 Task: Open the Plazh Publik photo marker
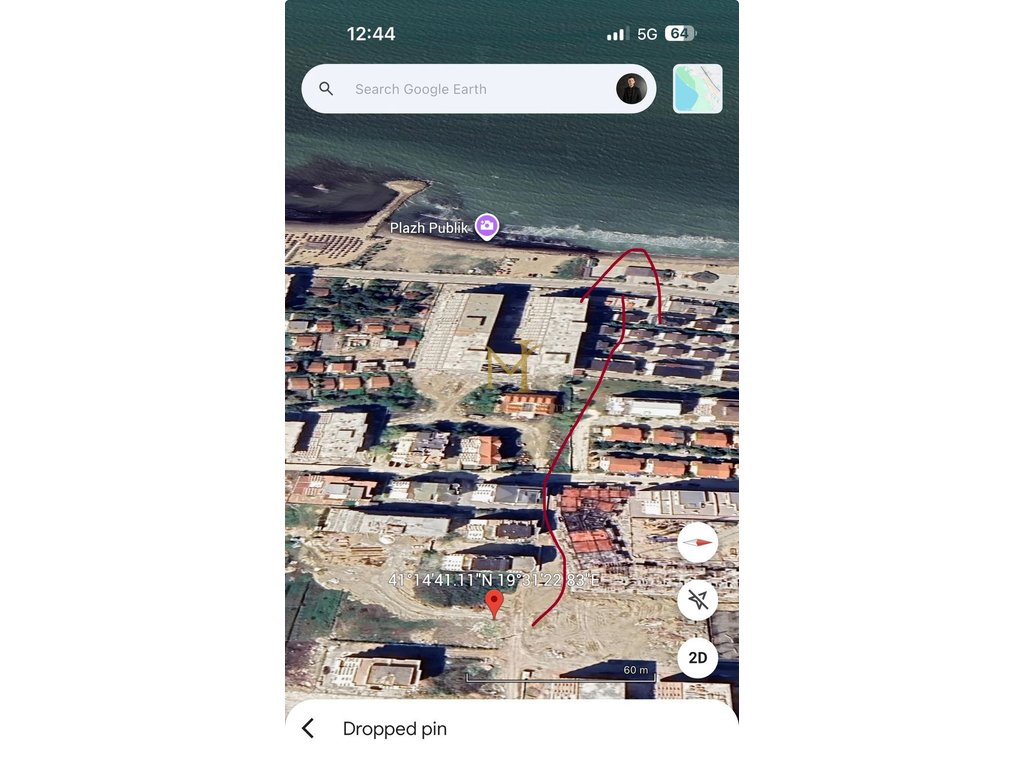(487, 226)
